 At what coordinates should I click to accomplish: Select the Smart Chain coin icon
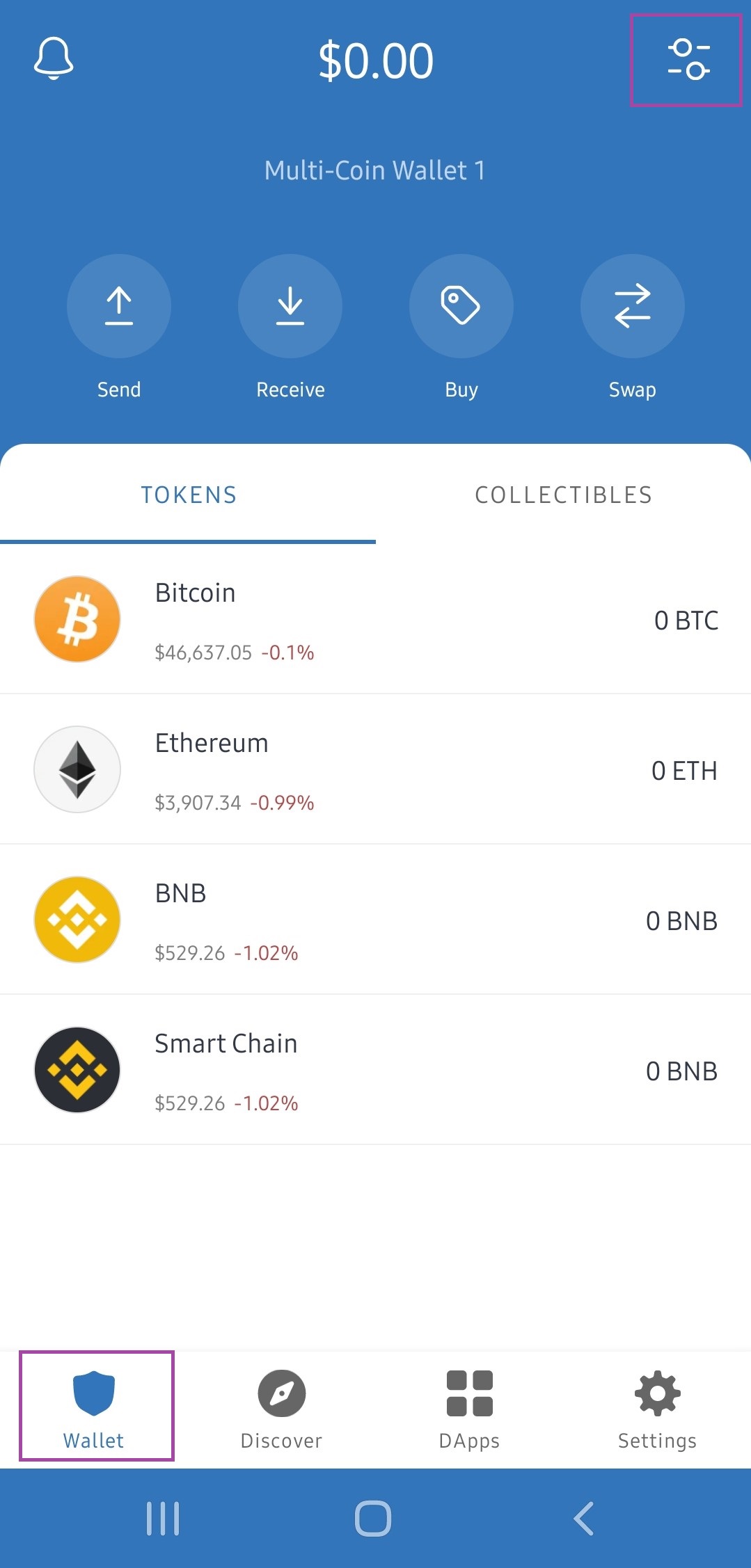77,1070
